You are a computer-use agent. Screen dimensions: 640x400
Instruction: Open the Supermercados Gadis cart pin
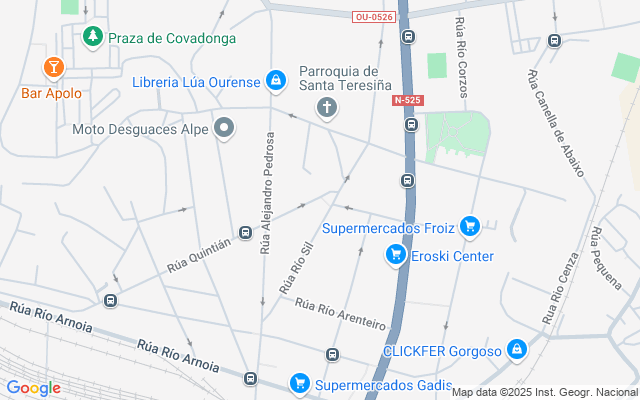point(299,383)
